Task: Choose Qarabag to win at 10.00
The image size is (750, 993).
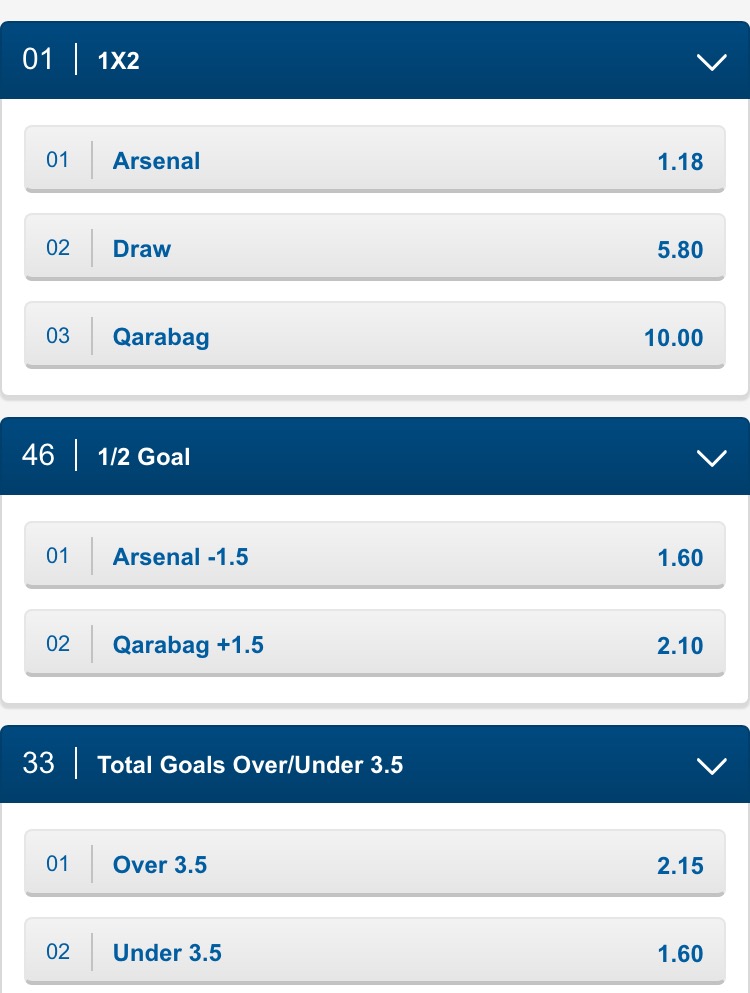Action: [374, 336]
